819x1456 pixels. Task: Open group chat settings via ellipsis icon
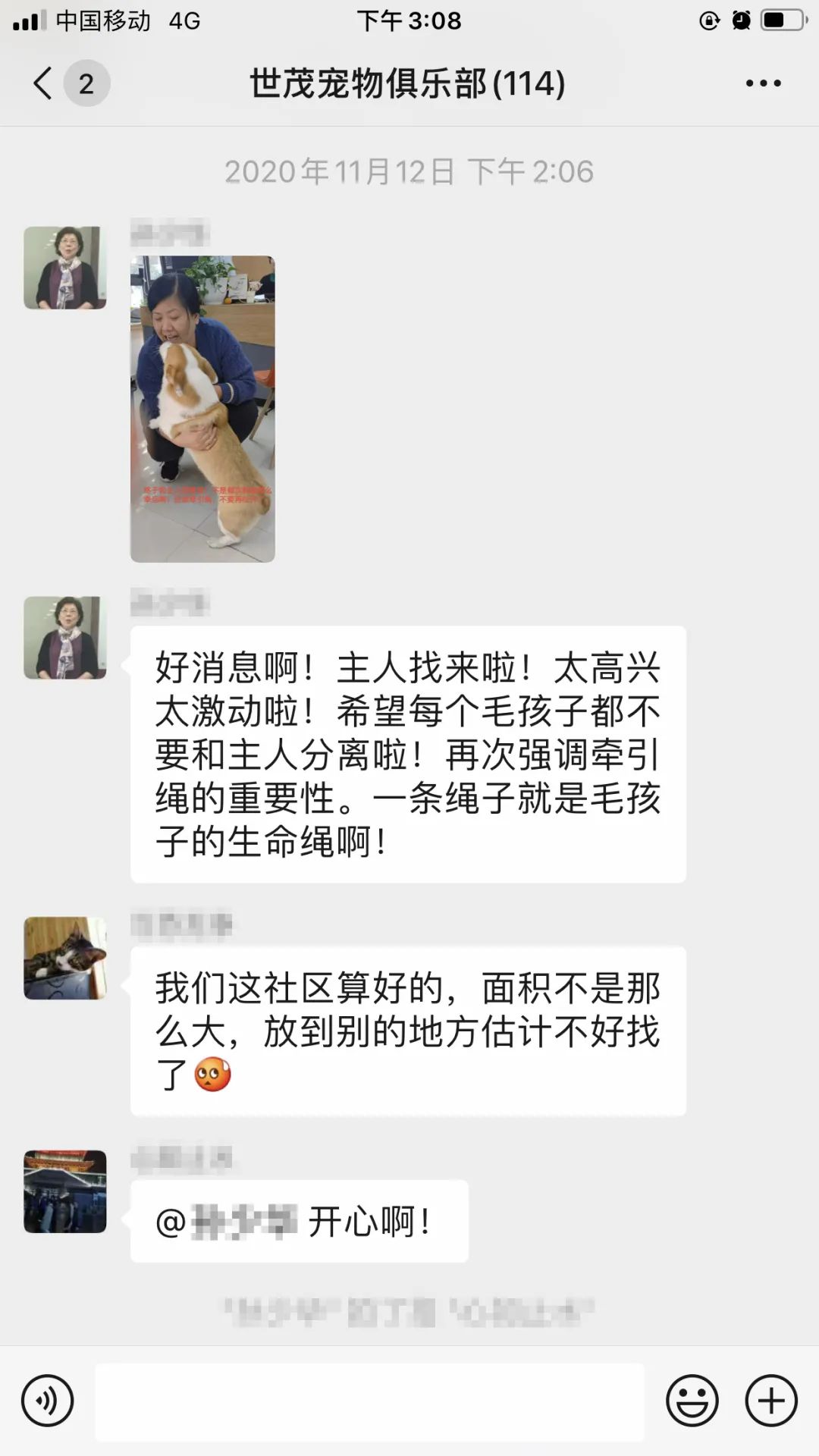pyautogui.click(x=763, y=84)
